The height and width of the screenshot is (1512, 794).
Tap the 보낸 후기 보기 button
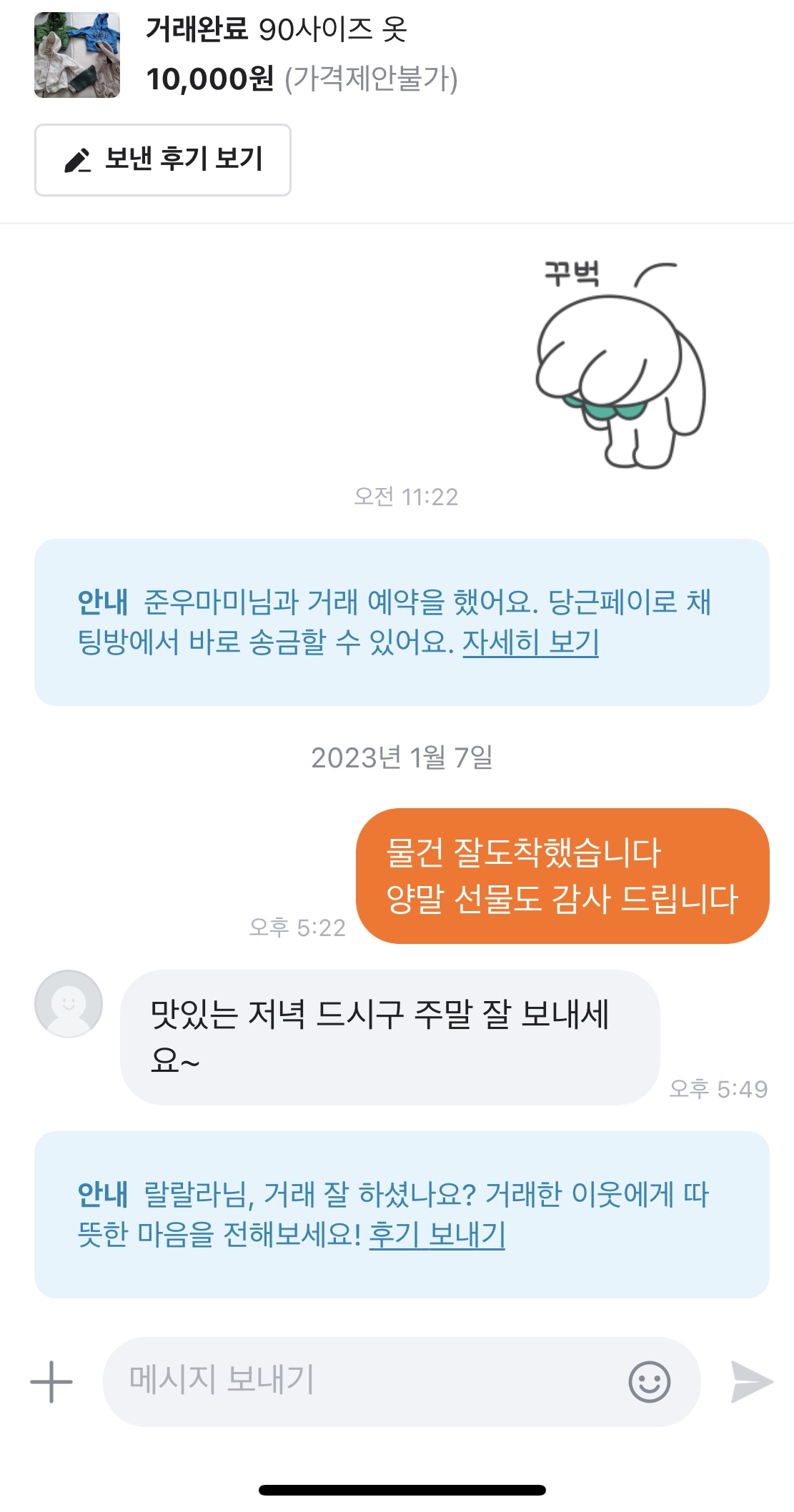[163, 160]
